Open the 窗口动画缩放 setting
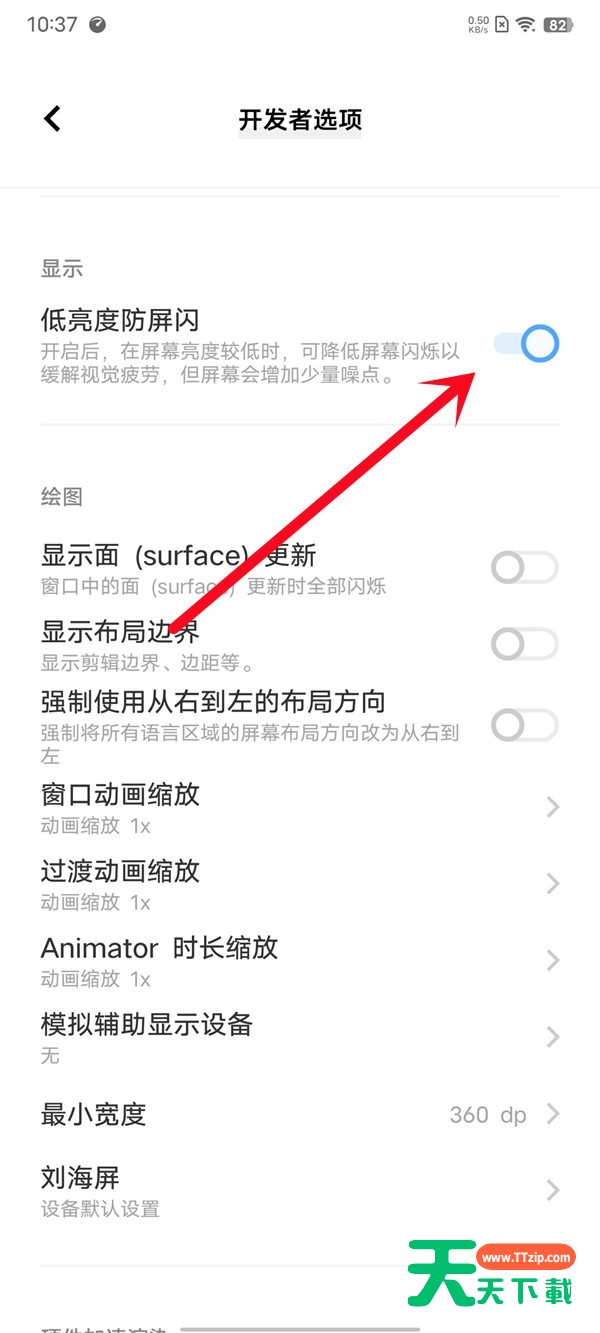This screenshot has width=600, height=1333. click(300, 807)
